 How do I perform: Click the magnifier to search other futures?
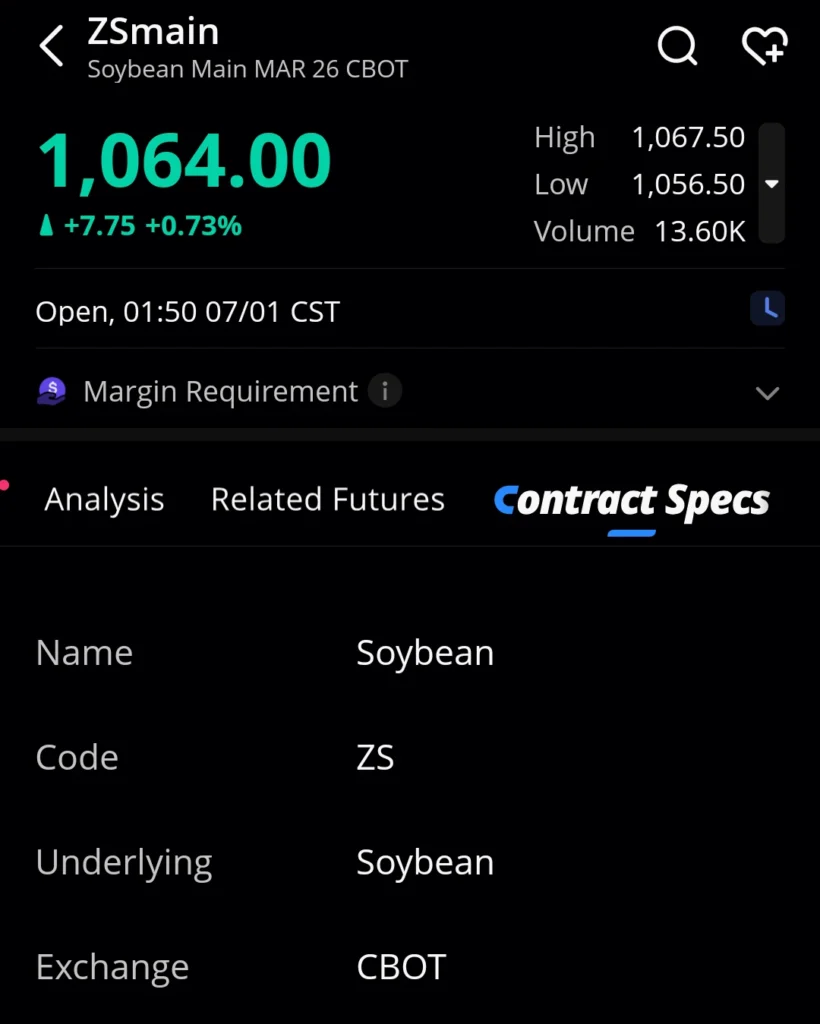tap(678, 46)
